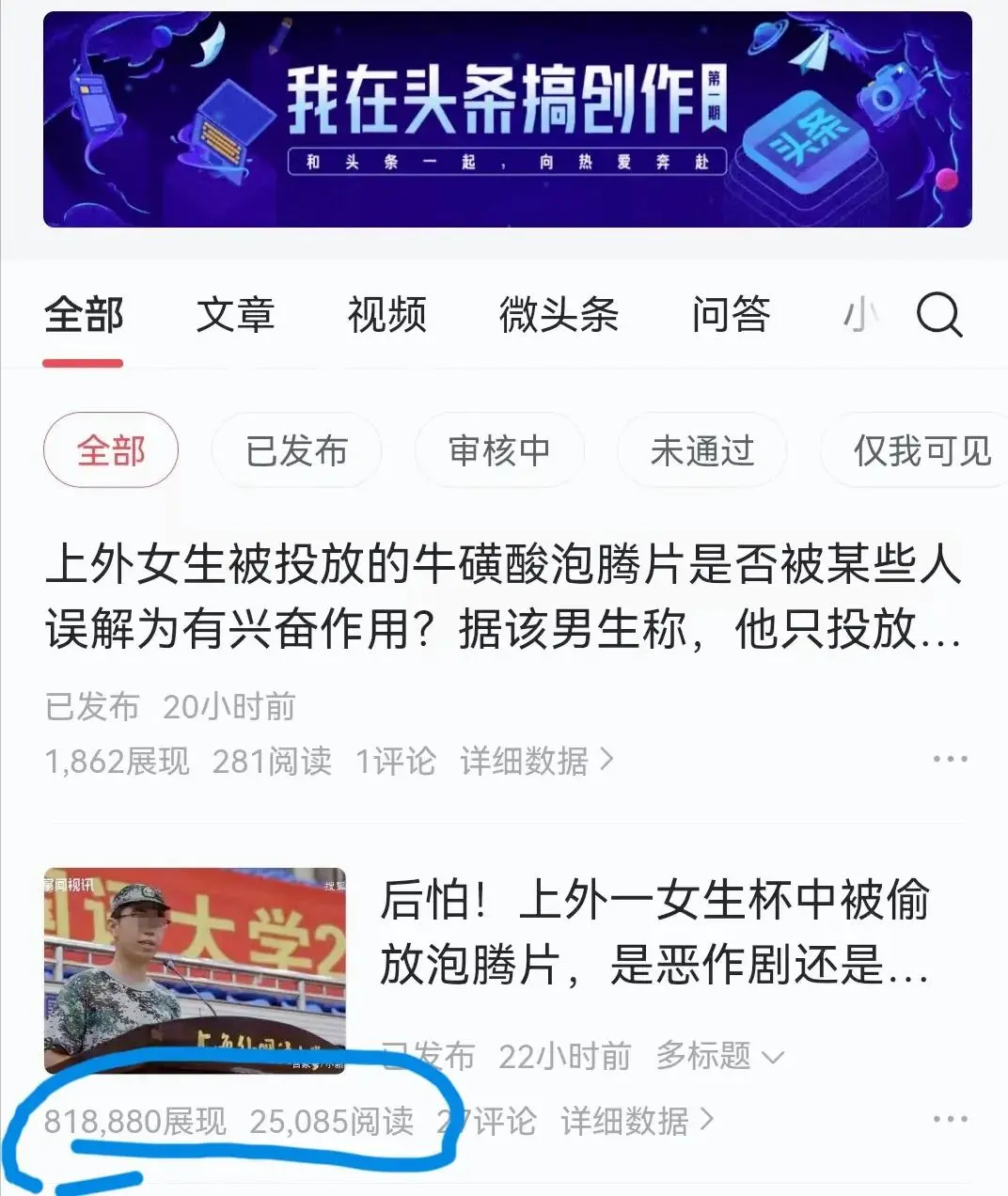Switch to the 视频 tab
Viewport: 1008px width, 1196px height.
(x=386, y=315)
